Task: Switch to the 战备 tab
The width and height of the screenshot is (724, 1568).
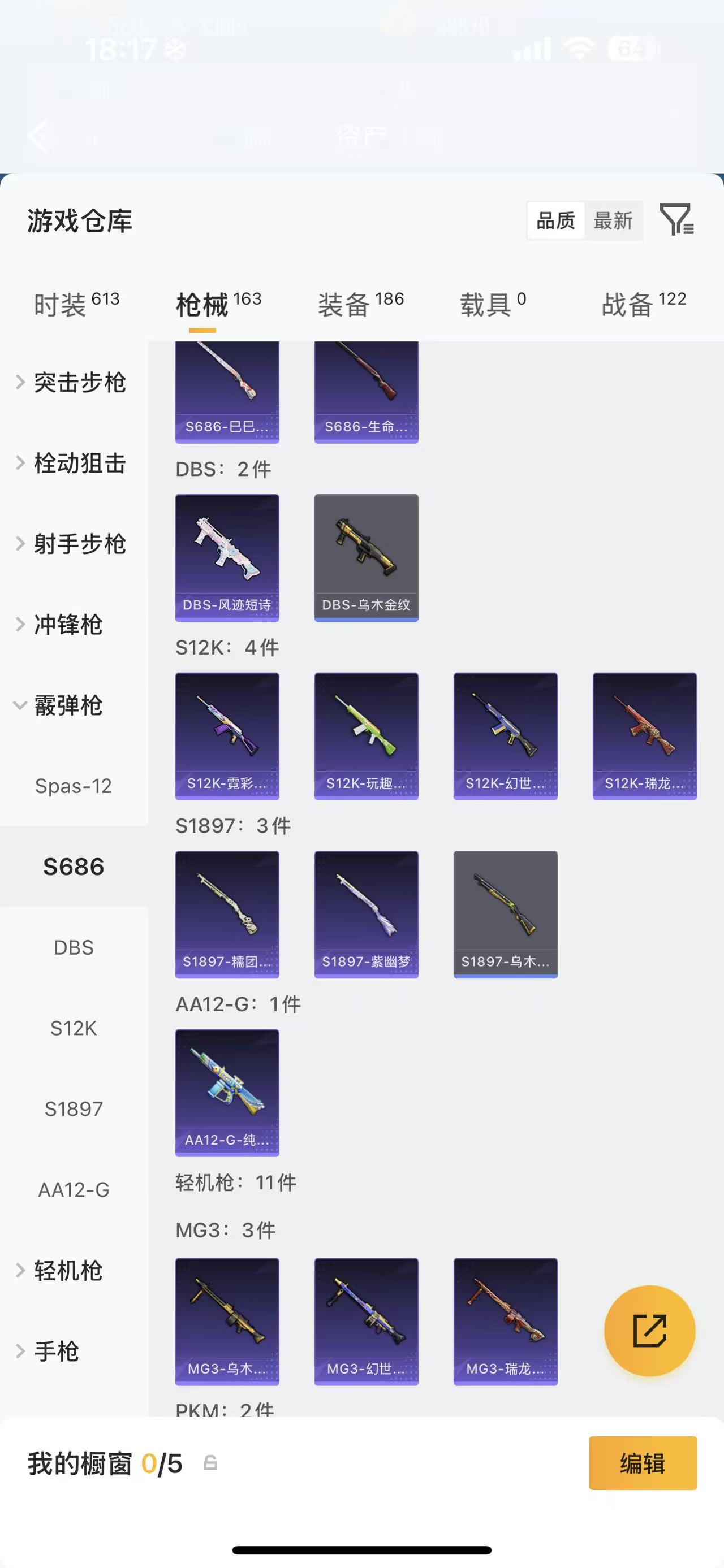Action: [x=644, y=304]
